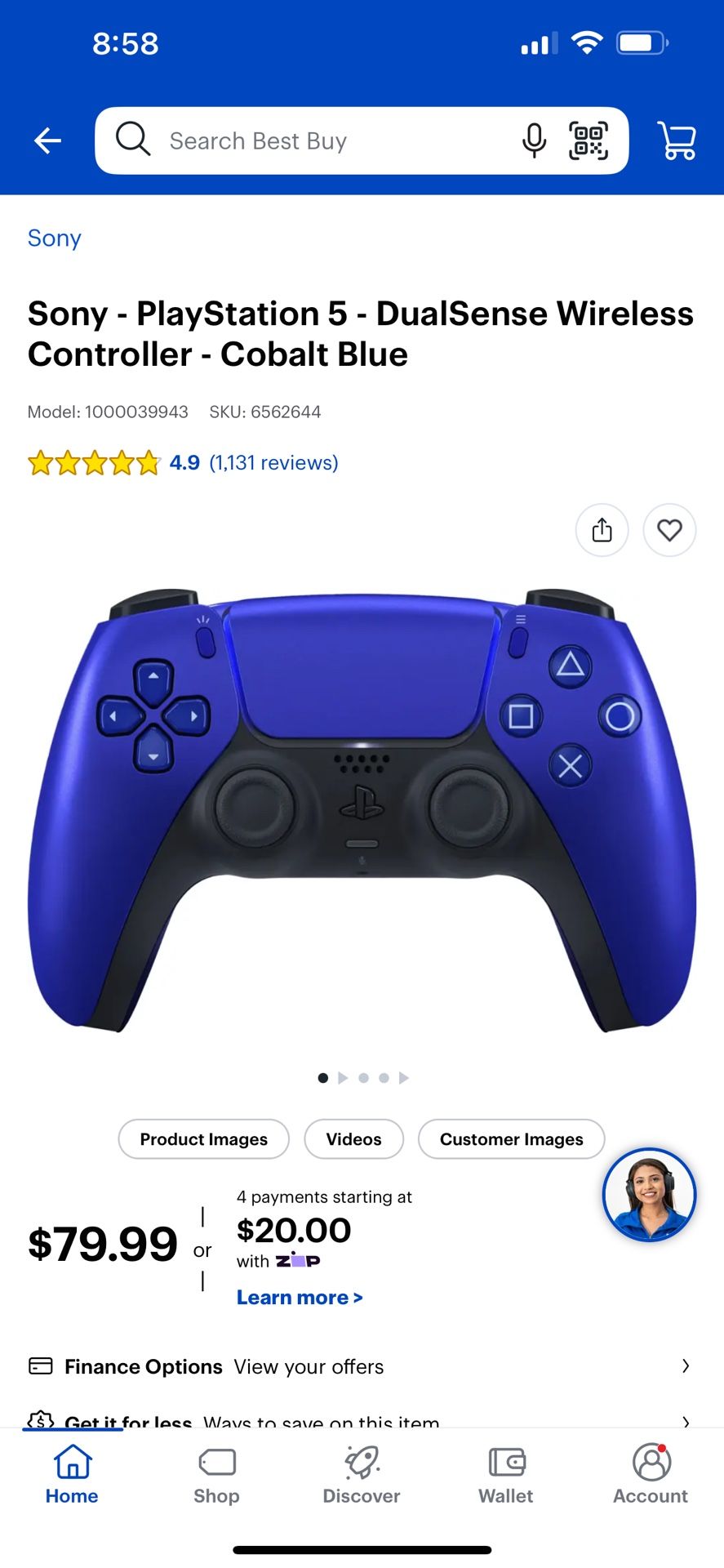Go back using the back arrow
The height and width of the screenshot is (1568, 724).
tap(47, 140)
